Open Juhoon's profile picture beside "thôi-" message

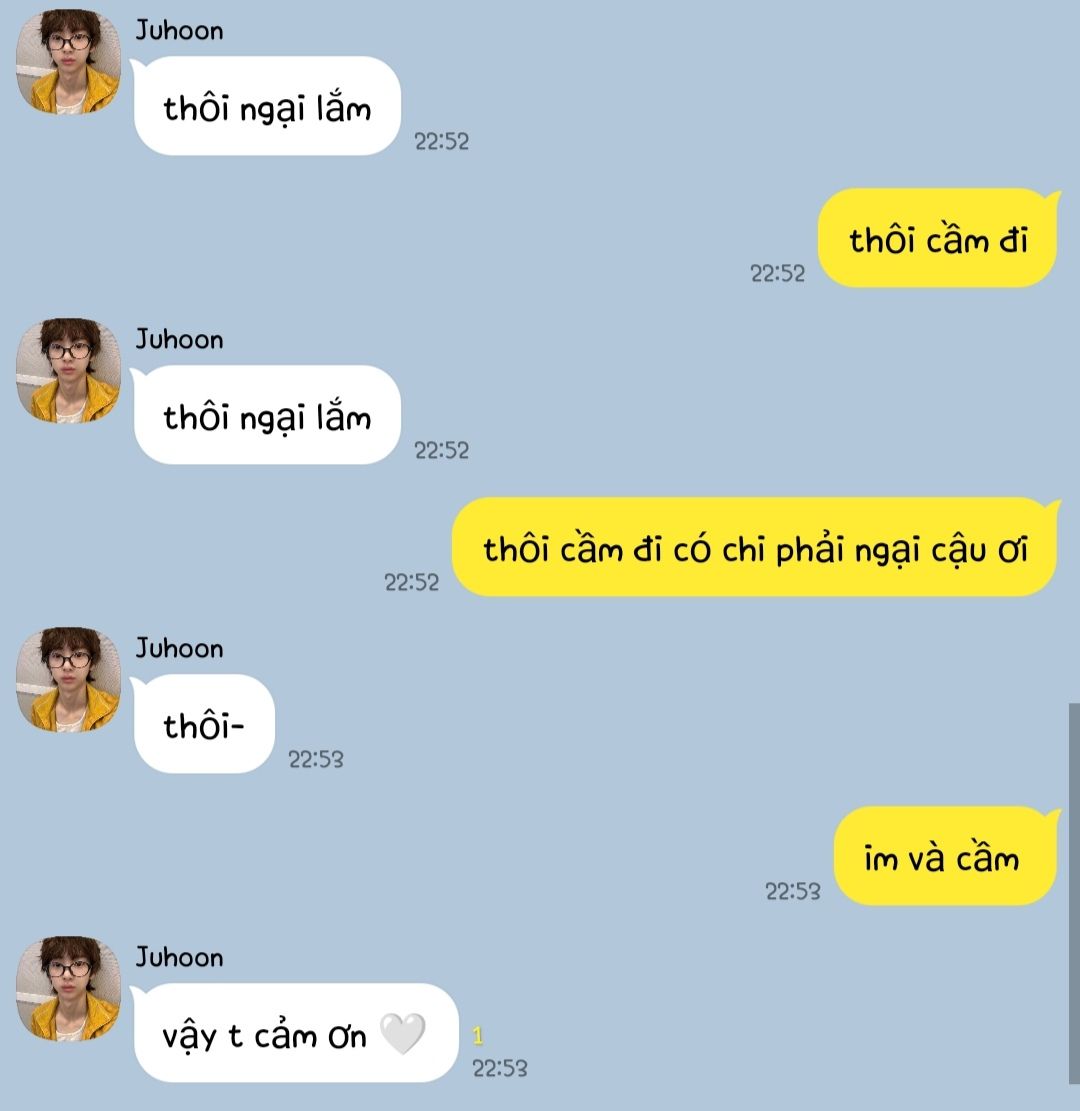click(68, 679)
